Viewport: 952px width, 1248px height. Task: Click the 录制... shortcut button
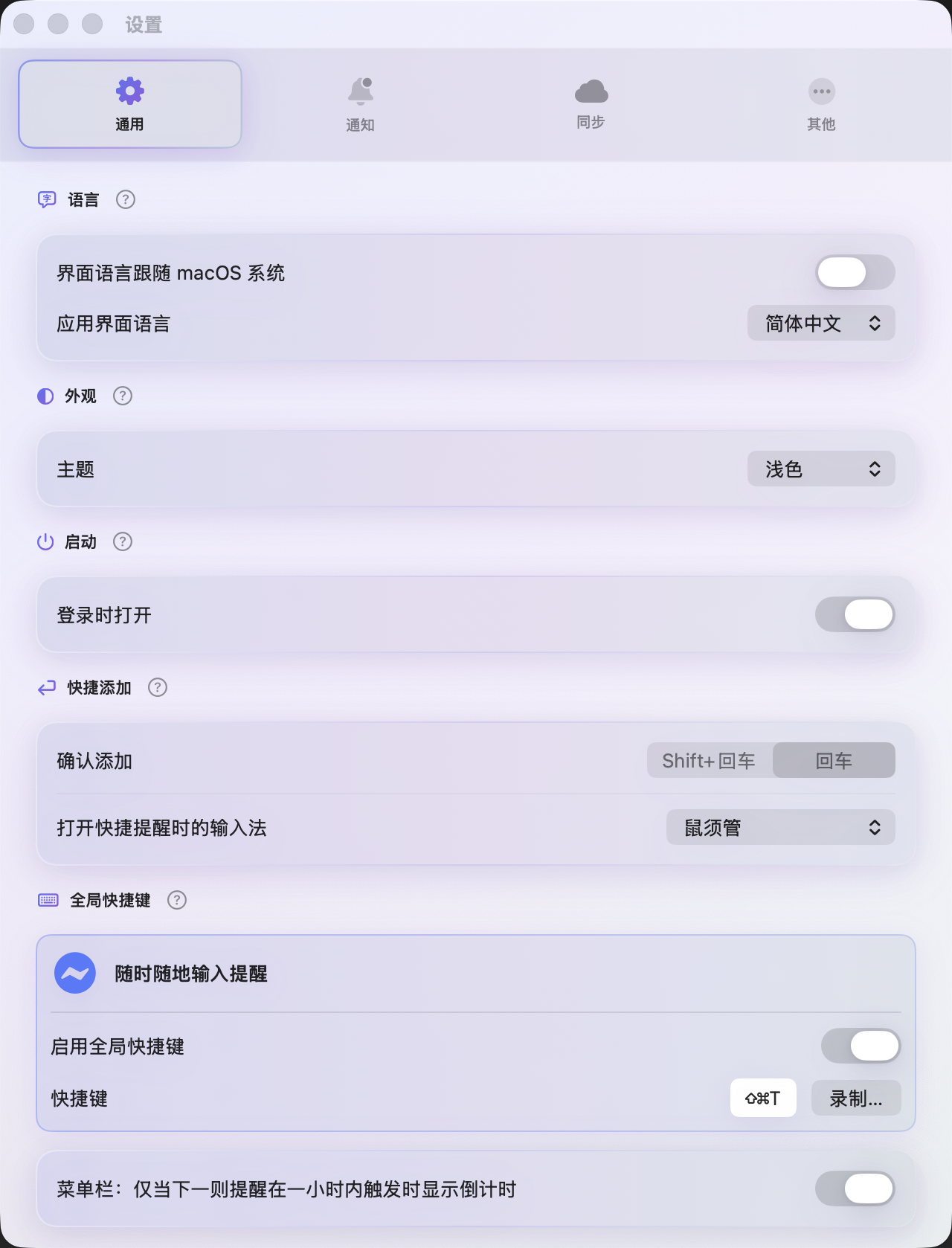click(x=856, y=1099)
